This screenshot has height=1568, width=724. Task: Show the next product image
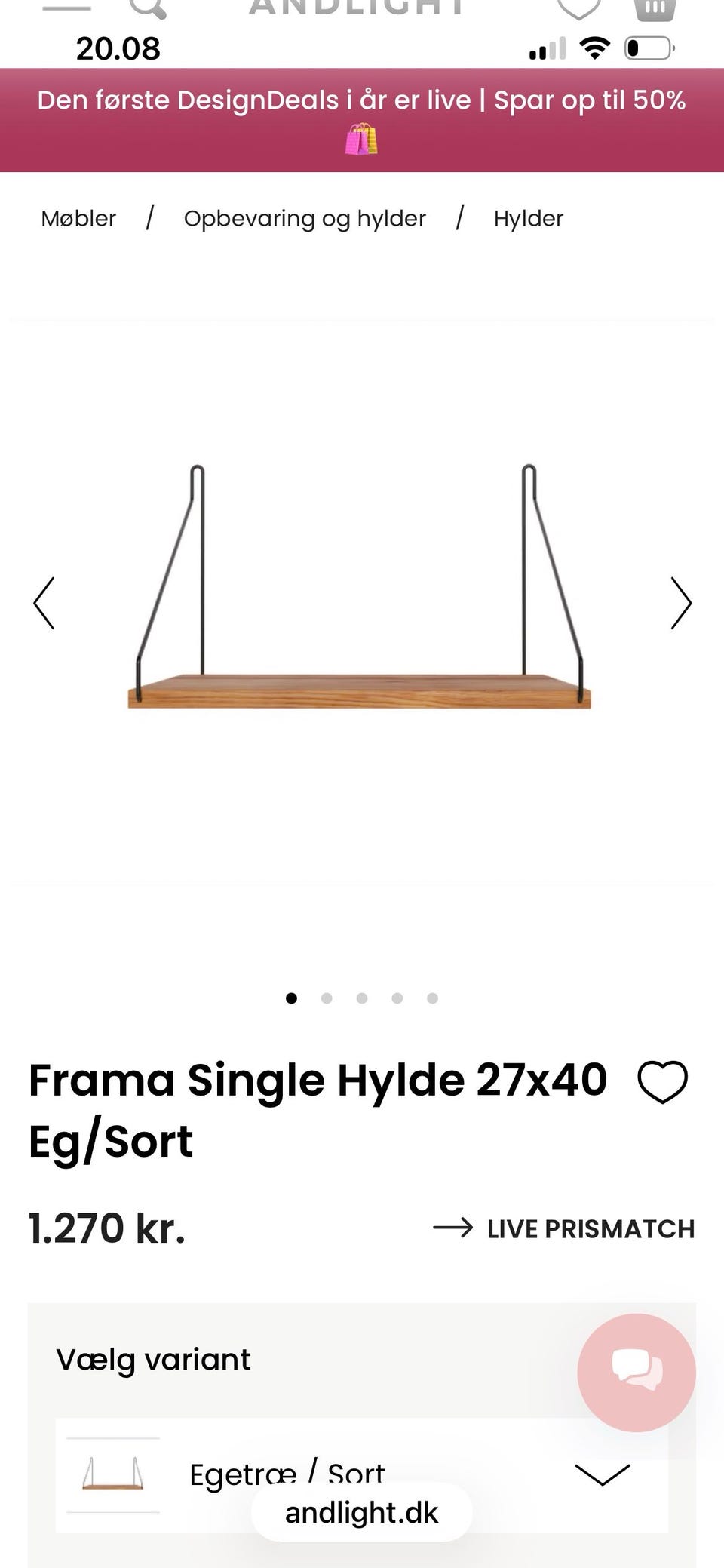(680, 603)
